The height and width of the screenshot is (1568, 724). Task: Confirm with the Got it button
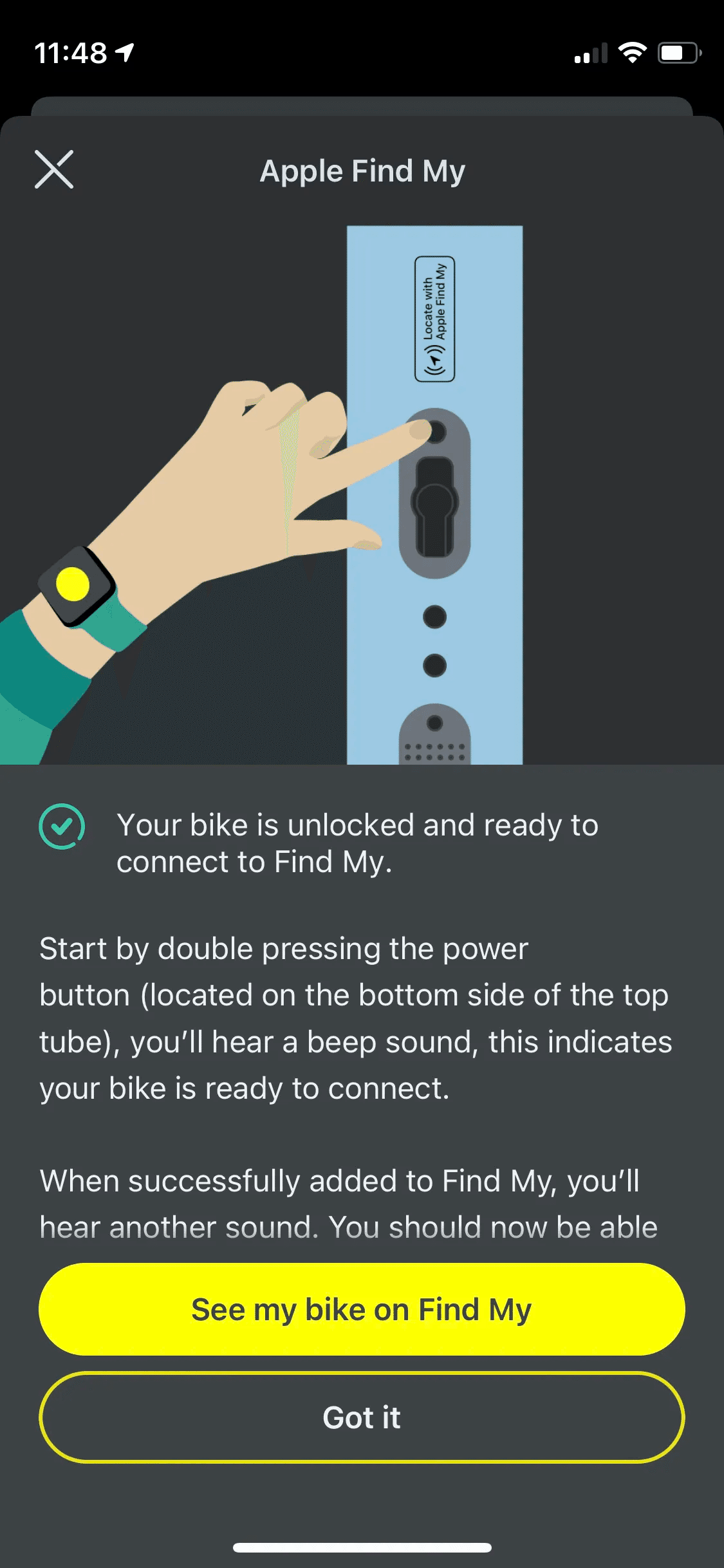(x=362, y=1417)
